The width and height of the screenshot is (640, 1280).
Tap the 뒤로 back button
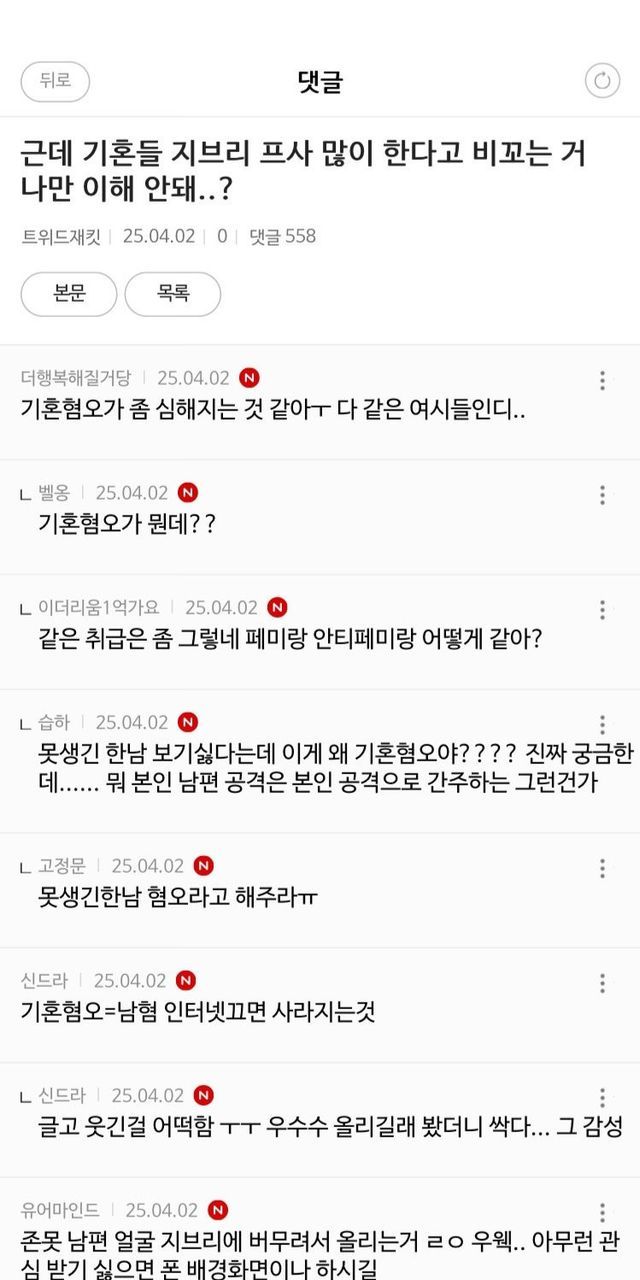pos(55,81)
